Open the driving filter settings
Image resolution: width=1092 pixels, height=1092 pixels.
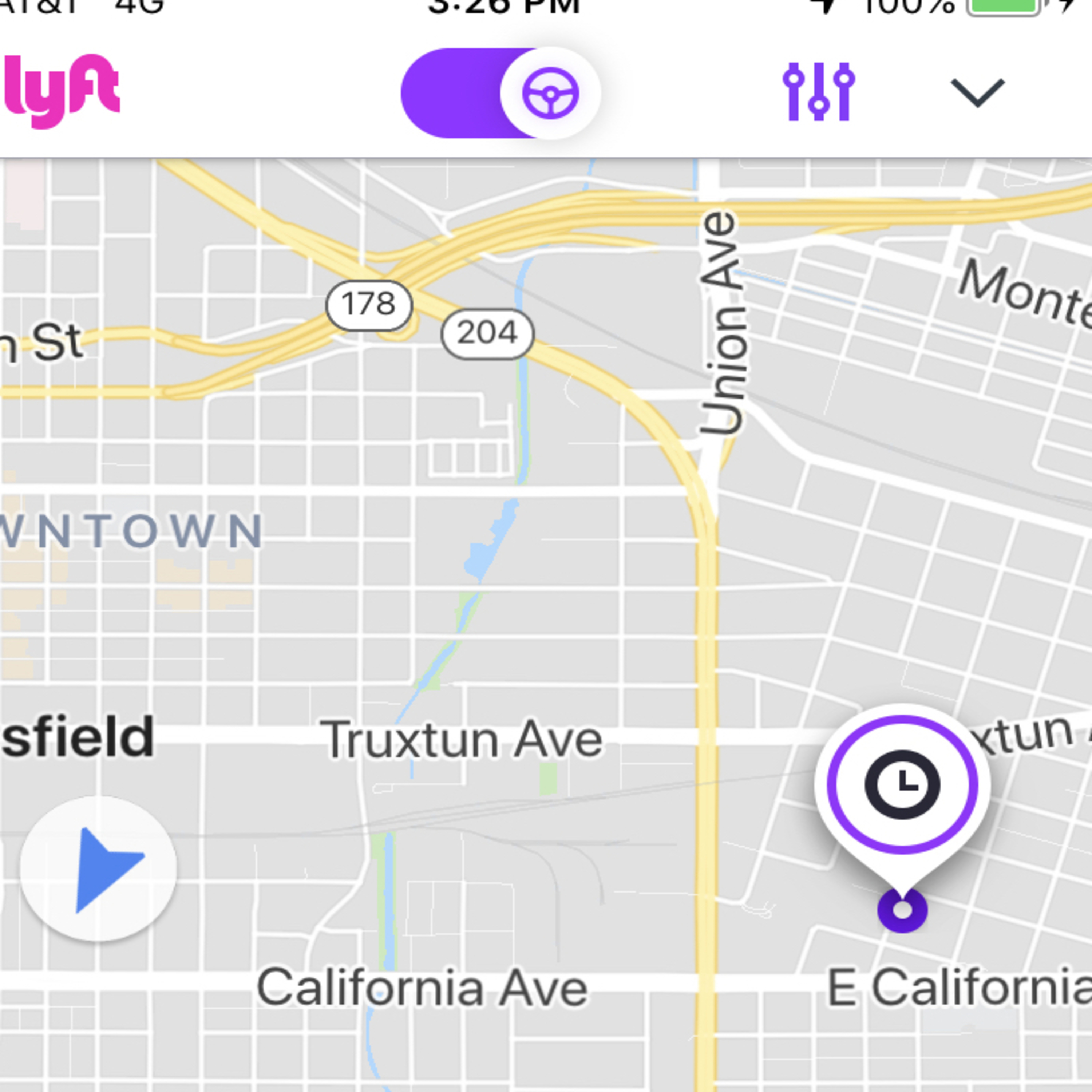point(818,92)
